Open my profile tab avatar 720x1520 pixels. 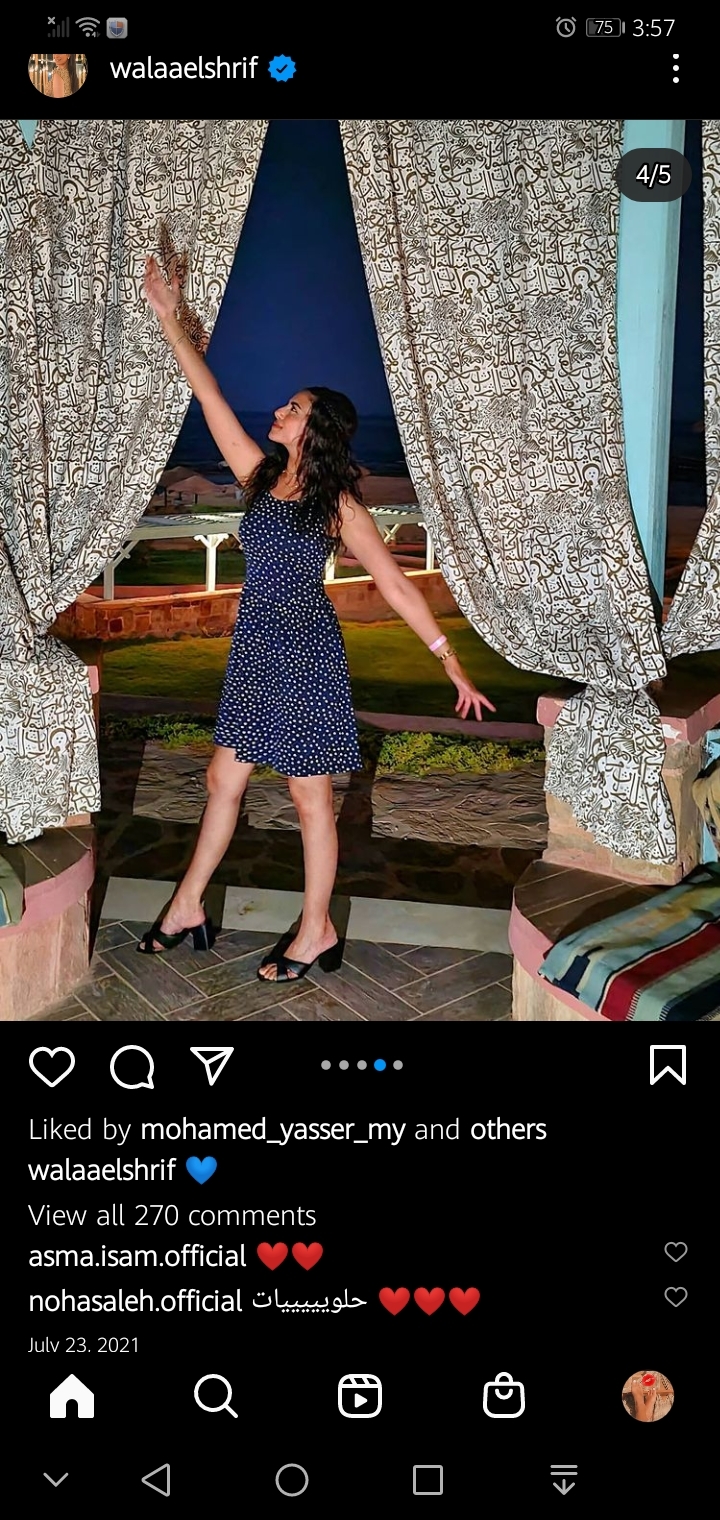pos(648,1396)
